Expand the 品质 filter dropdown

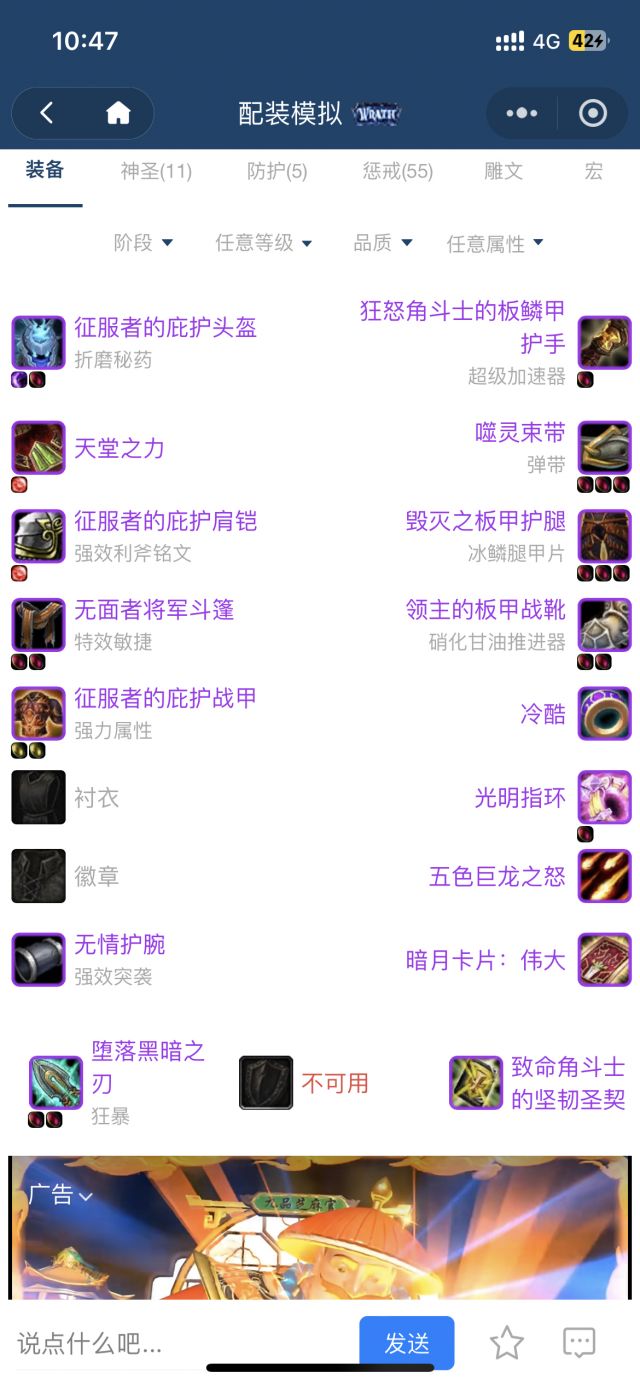[x=383, y=243]
